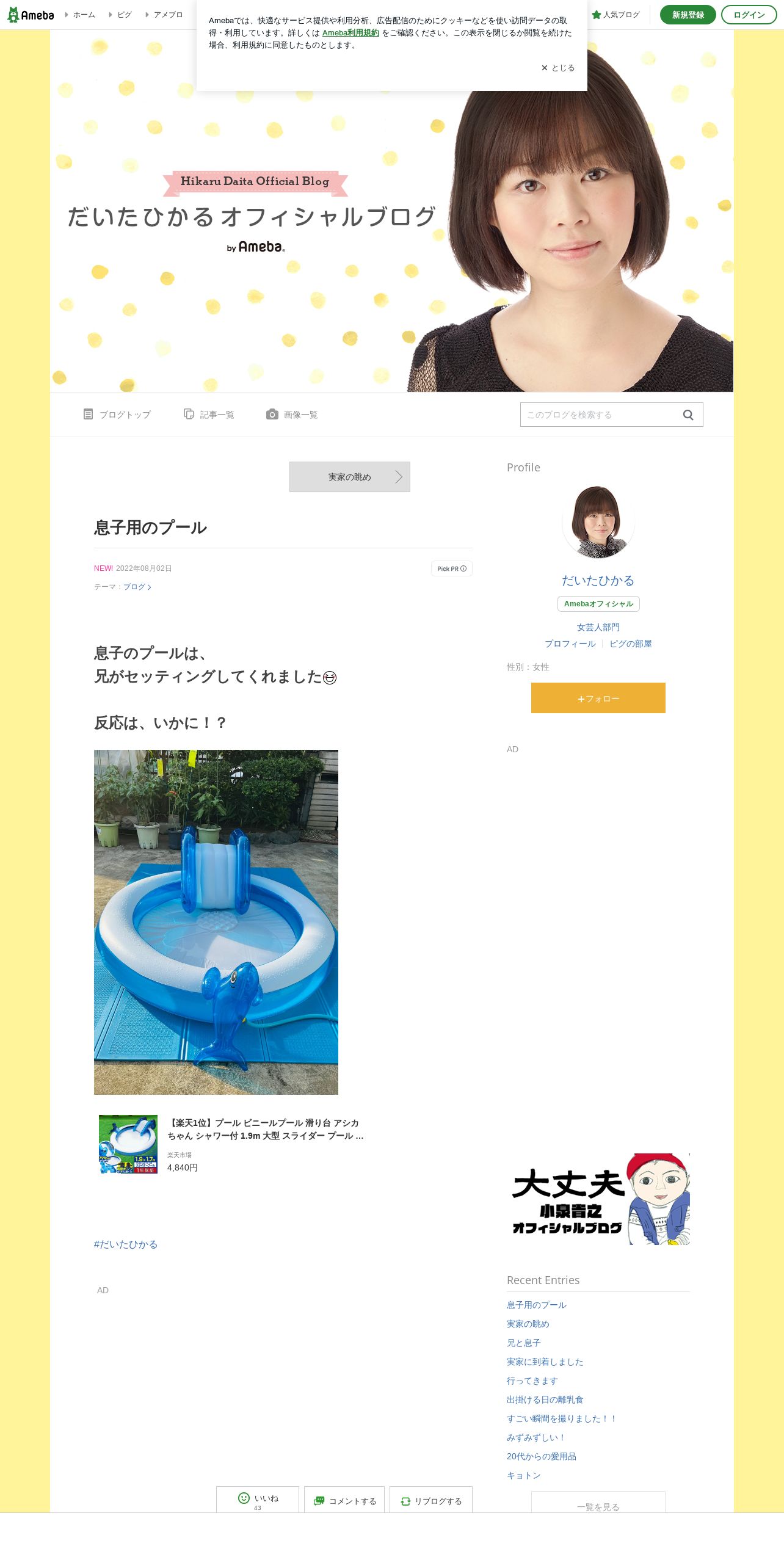Viewport: 784px width, 1568px height.
Task: Tap コメントする to comment
Action: (344, 1500)
